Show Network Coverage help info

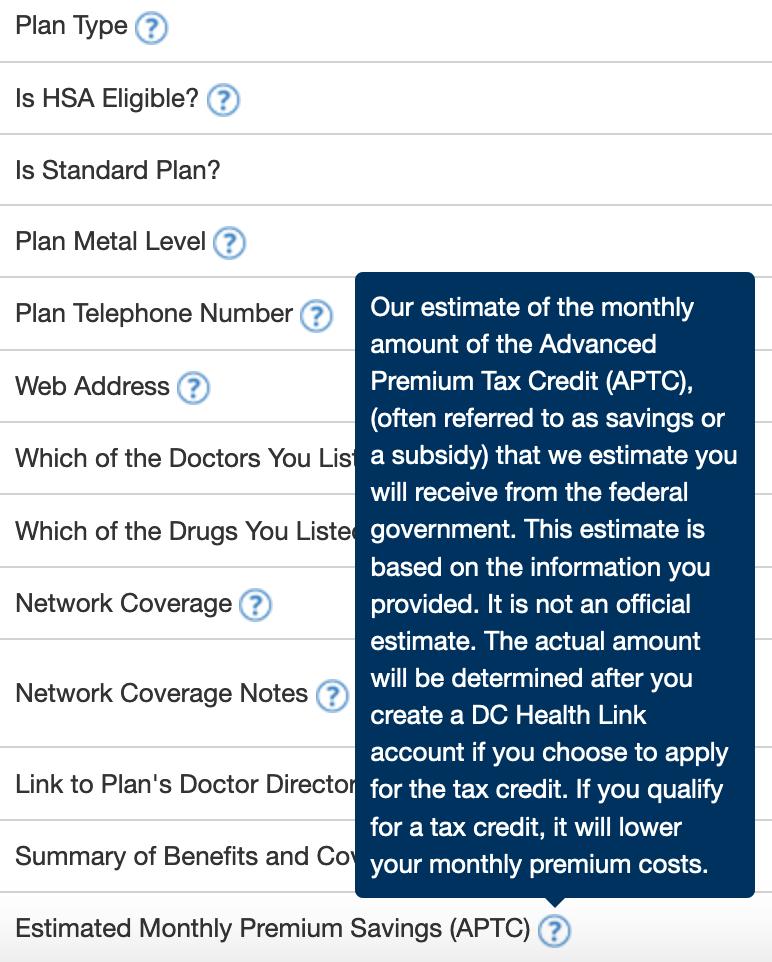[x=255, y=605]
